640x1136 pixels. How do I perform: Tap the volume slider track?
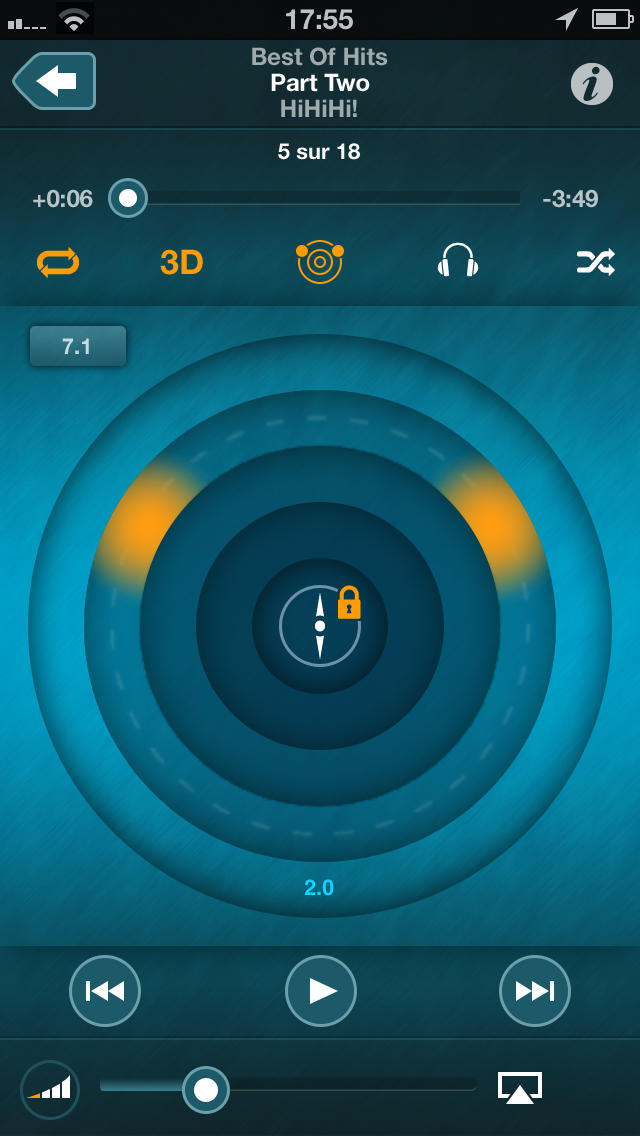click(288, 1085)
